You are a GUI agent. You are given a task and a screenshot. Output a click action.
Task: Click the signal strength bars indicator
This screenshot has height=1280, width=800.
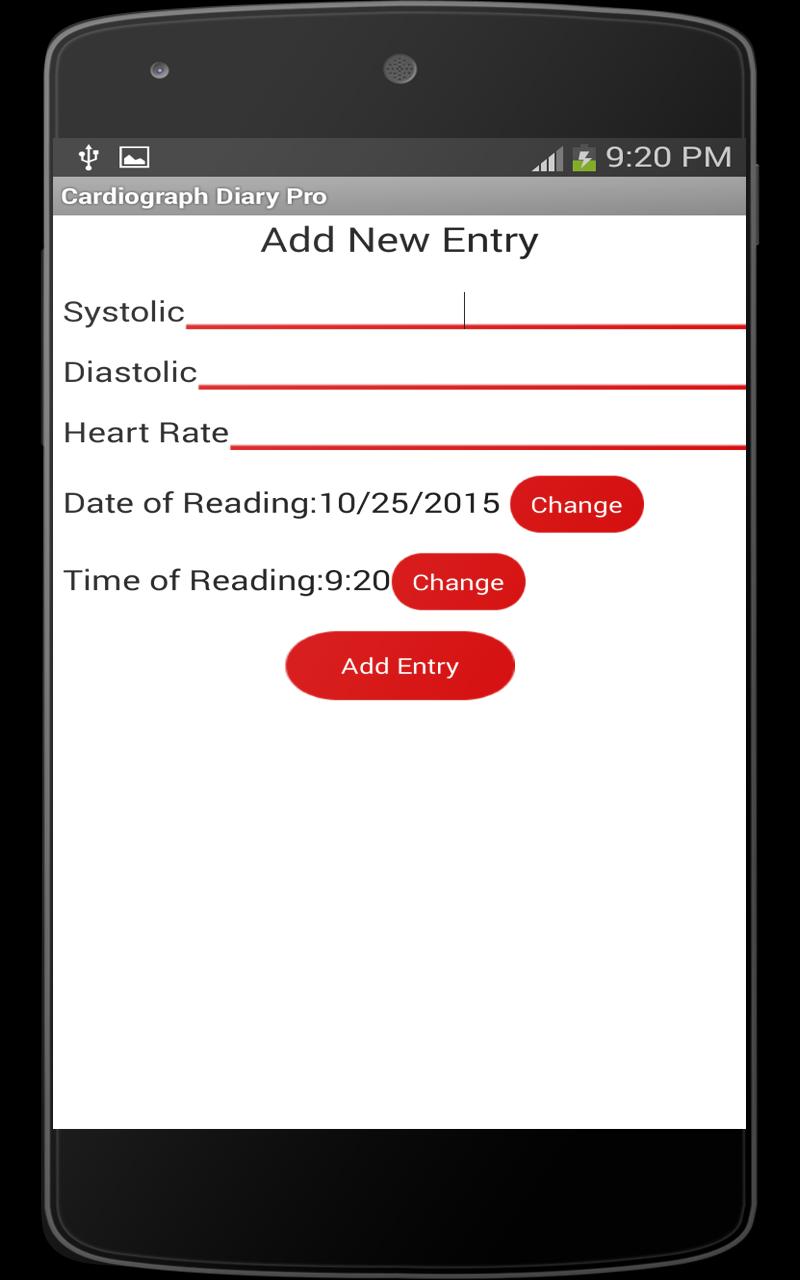[x=549, y=158]
